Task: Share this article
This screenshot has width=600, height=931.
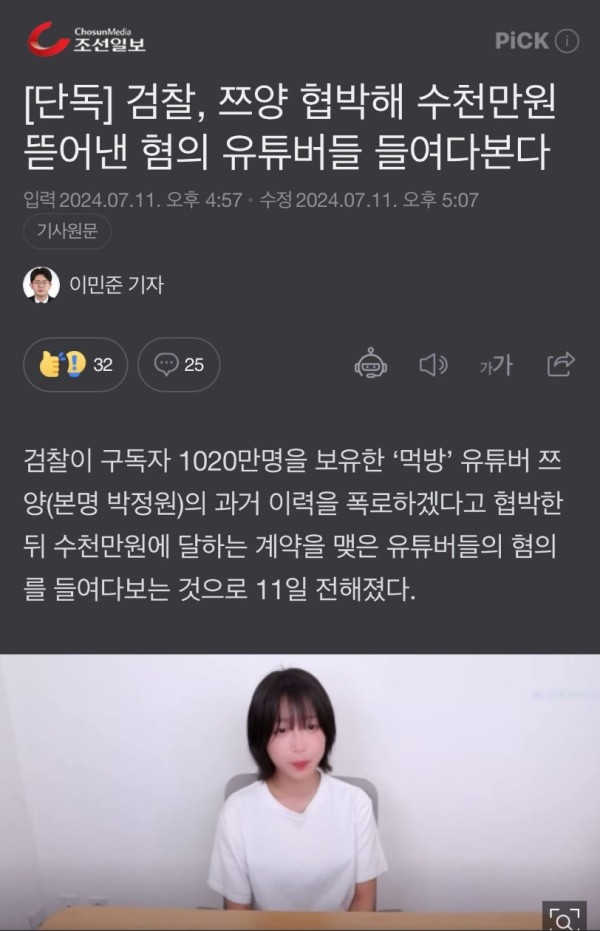Action: pos(560,364)
